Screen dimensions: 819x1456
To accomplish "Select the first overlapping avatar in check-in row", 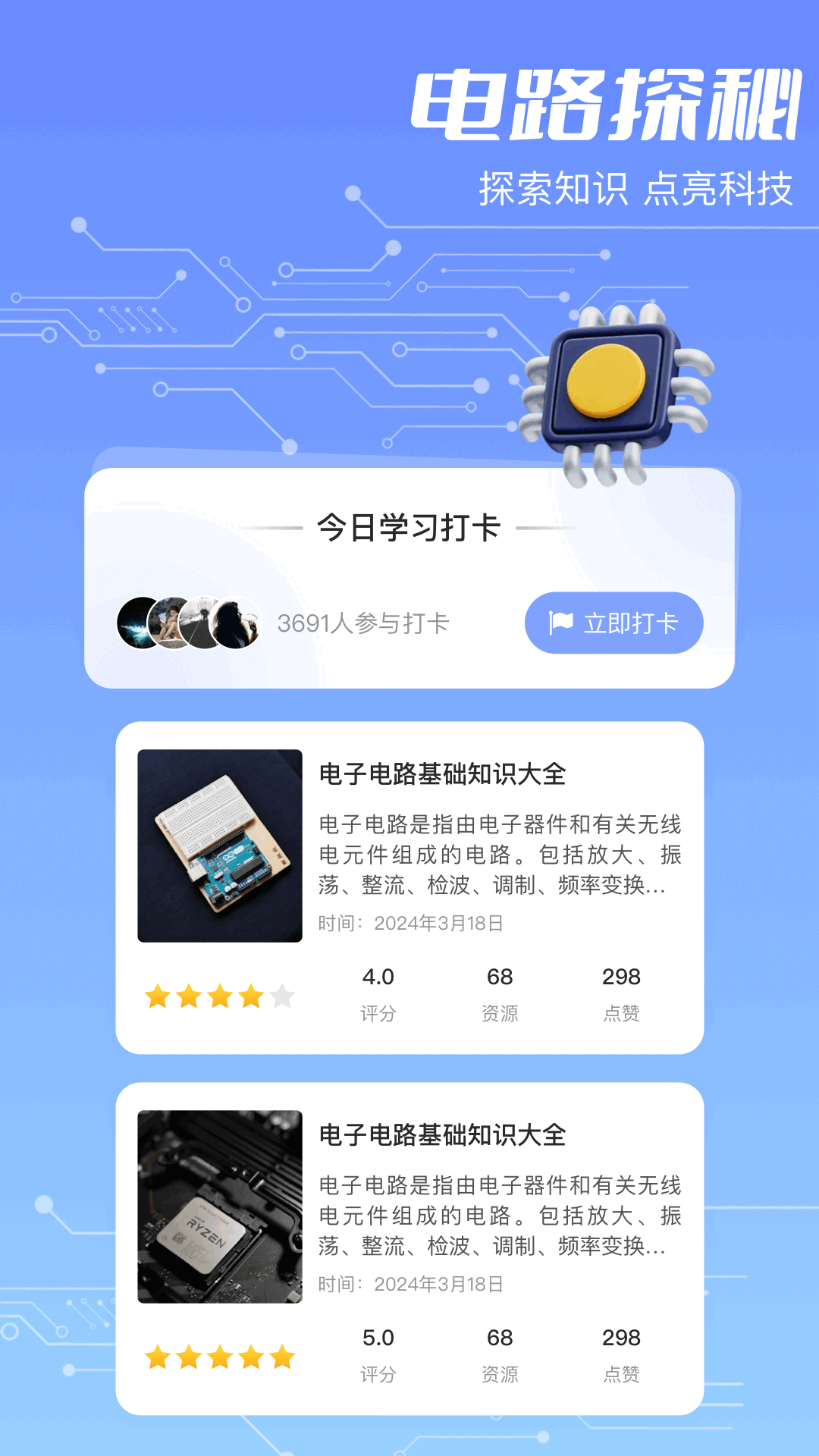I will (x=135, y=622).
